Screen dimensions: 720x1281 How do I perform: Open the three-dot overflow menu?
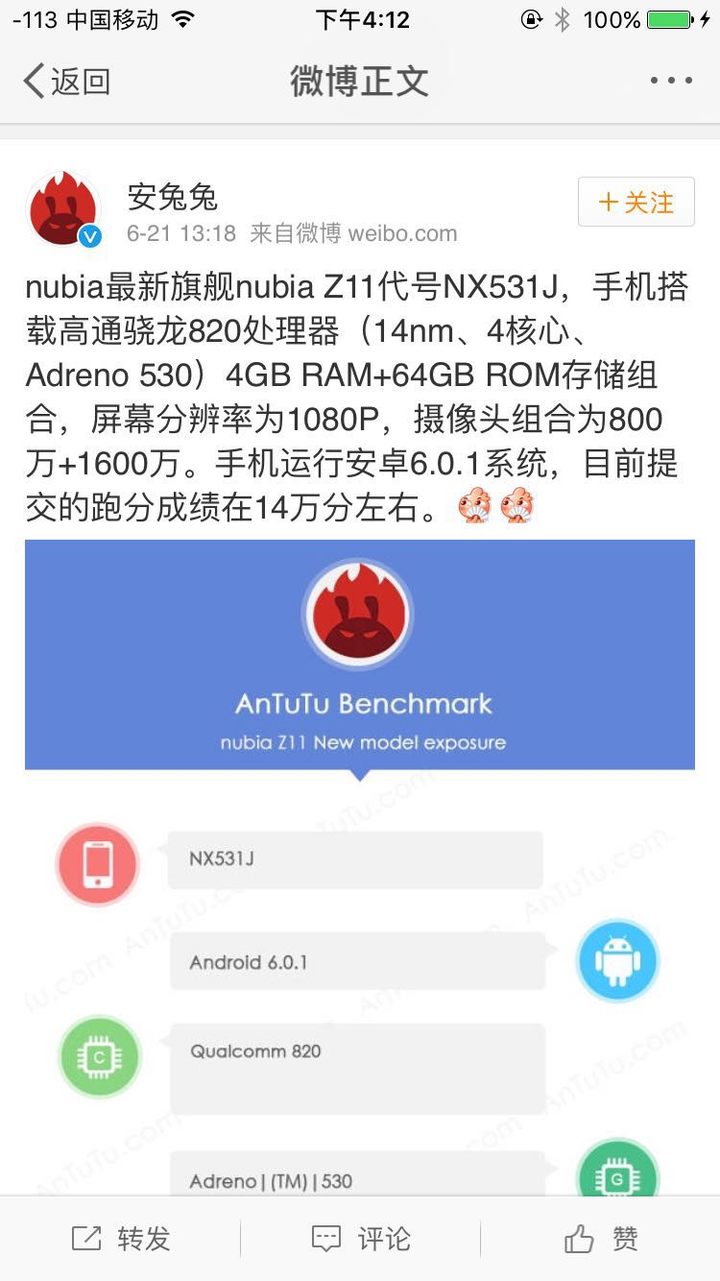click(x=670, y=81)
